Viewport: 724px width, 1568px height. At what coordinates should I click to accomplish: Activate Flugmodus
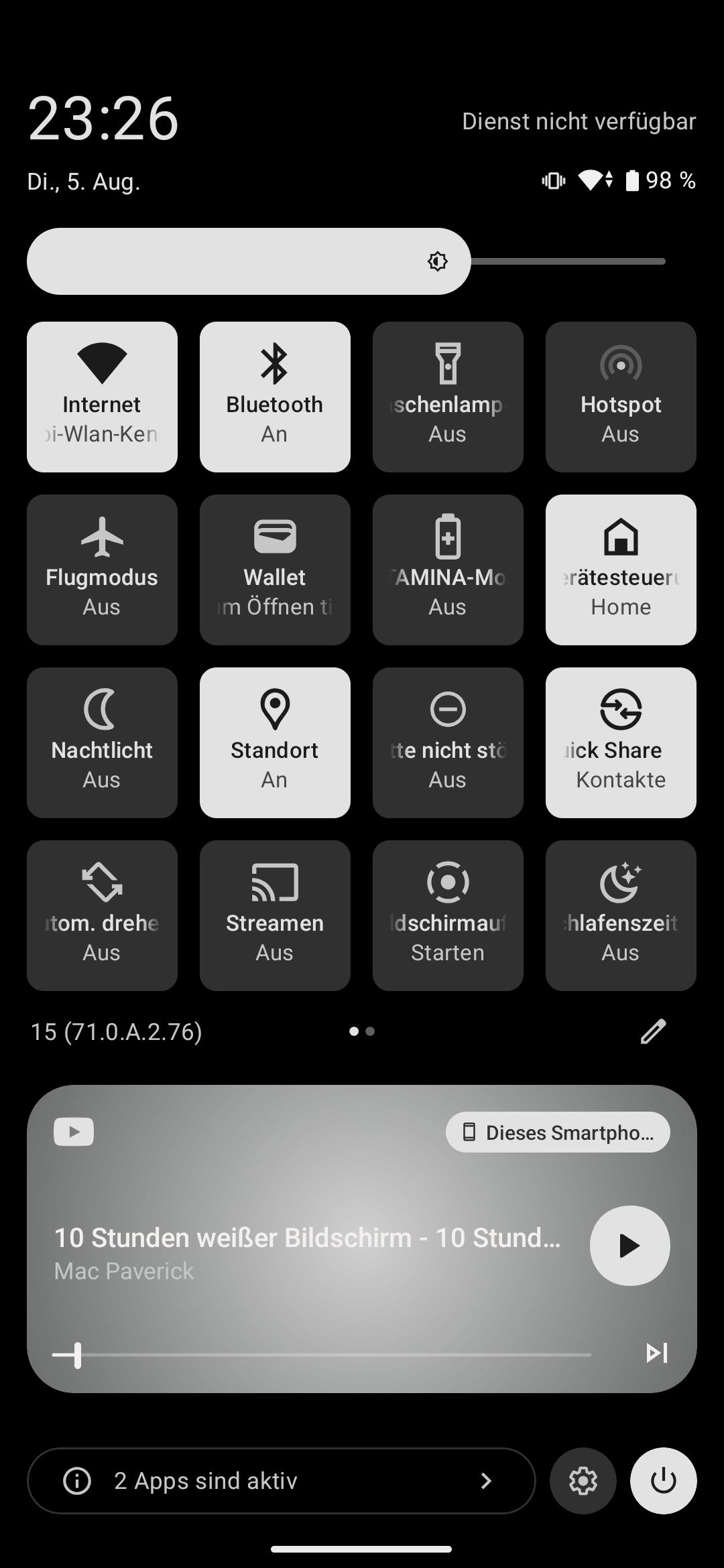(102, 570)
